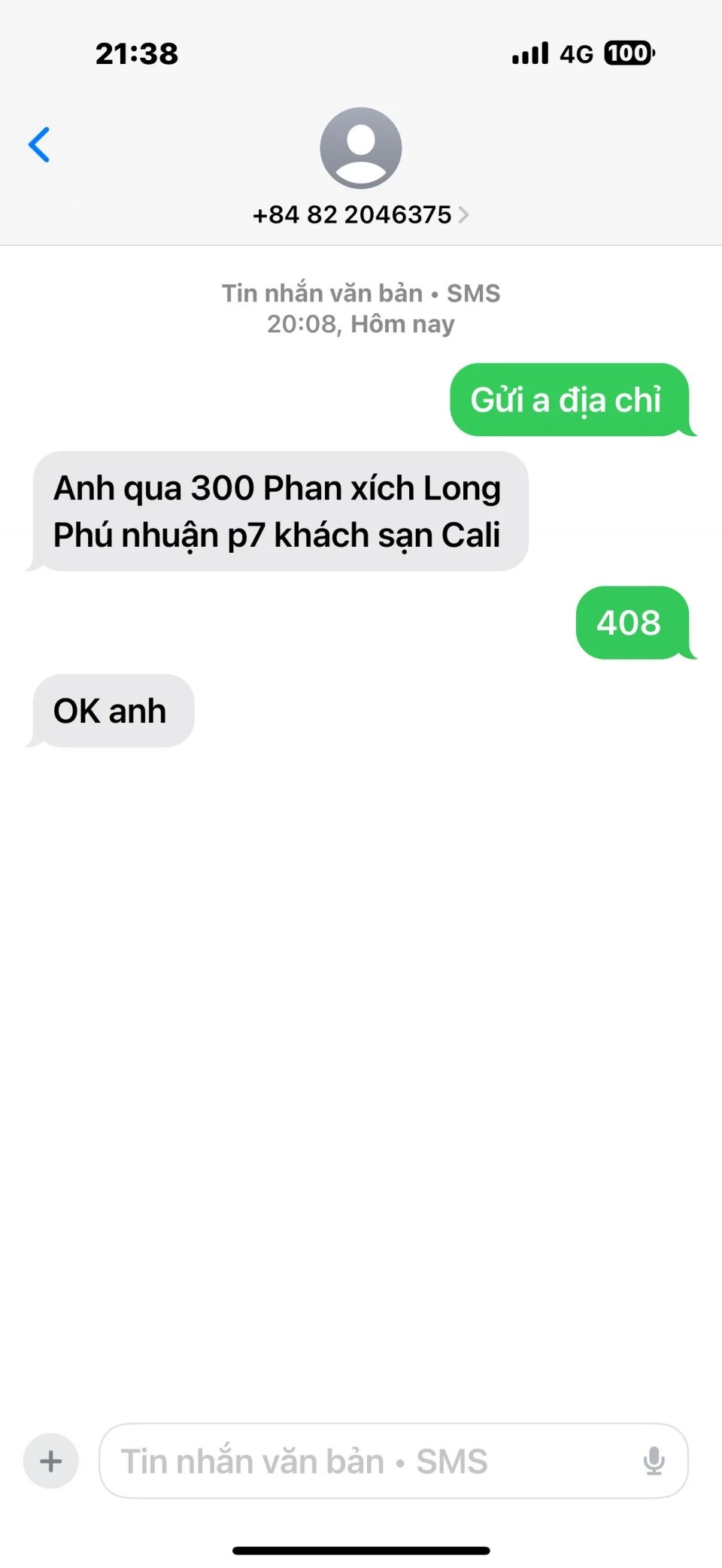The width and height of the screenshot is (722, 1568).
Task: Start voice dictation with the microphone
Action: [x=654, y=1461]
